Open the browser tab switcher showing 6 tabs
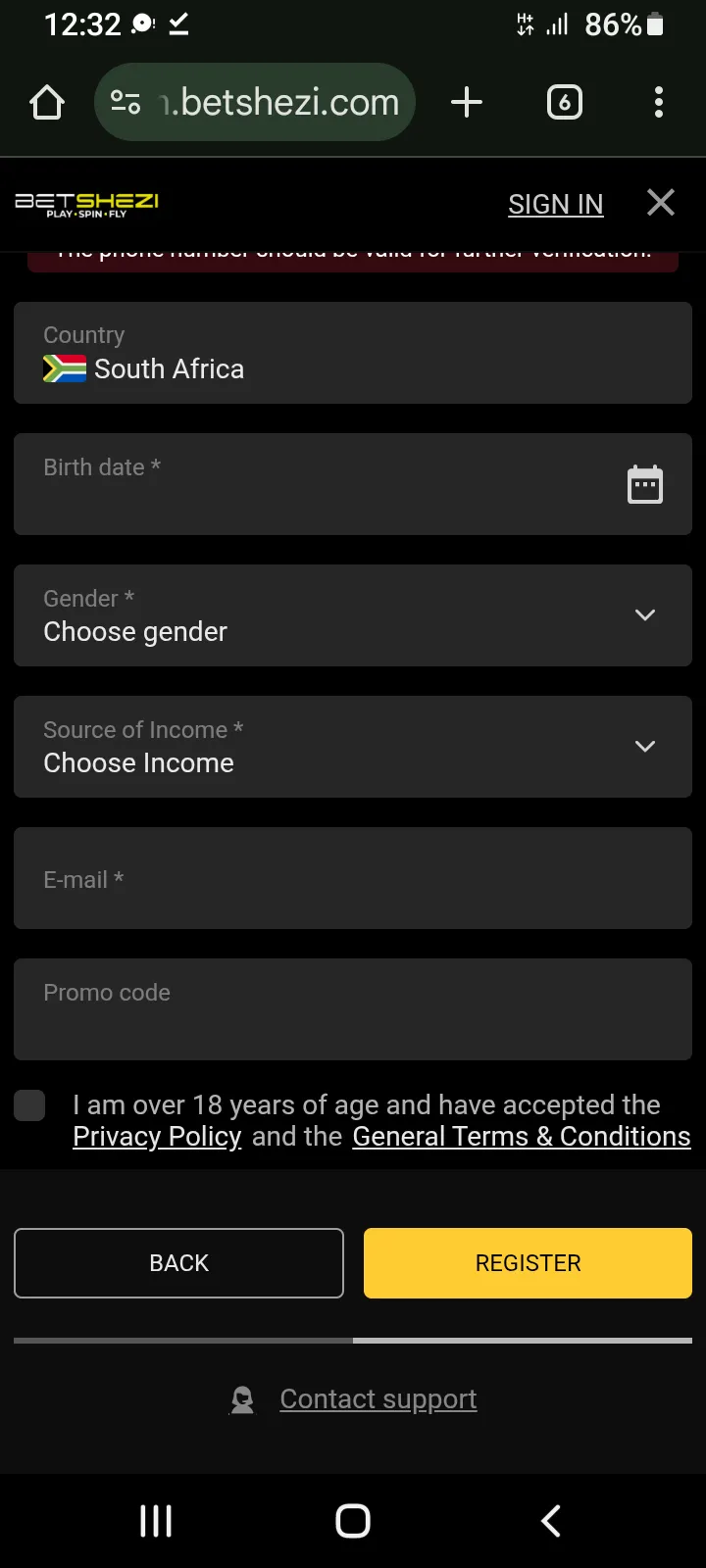 click(564, 101)
